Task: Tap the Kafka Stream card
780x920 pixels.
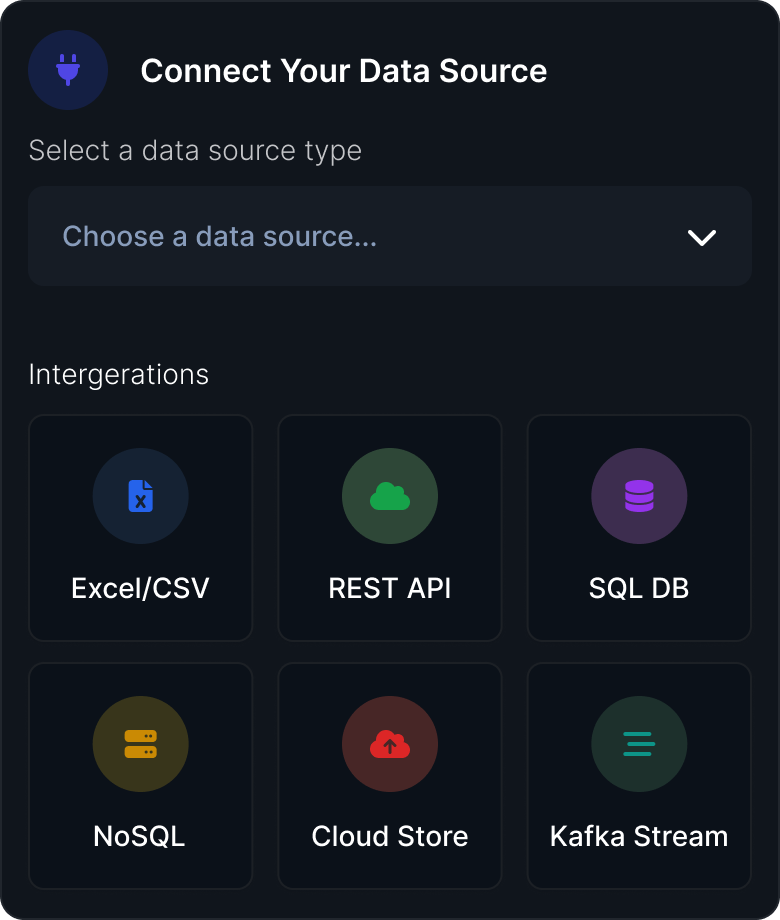Action: coord(639,776)
